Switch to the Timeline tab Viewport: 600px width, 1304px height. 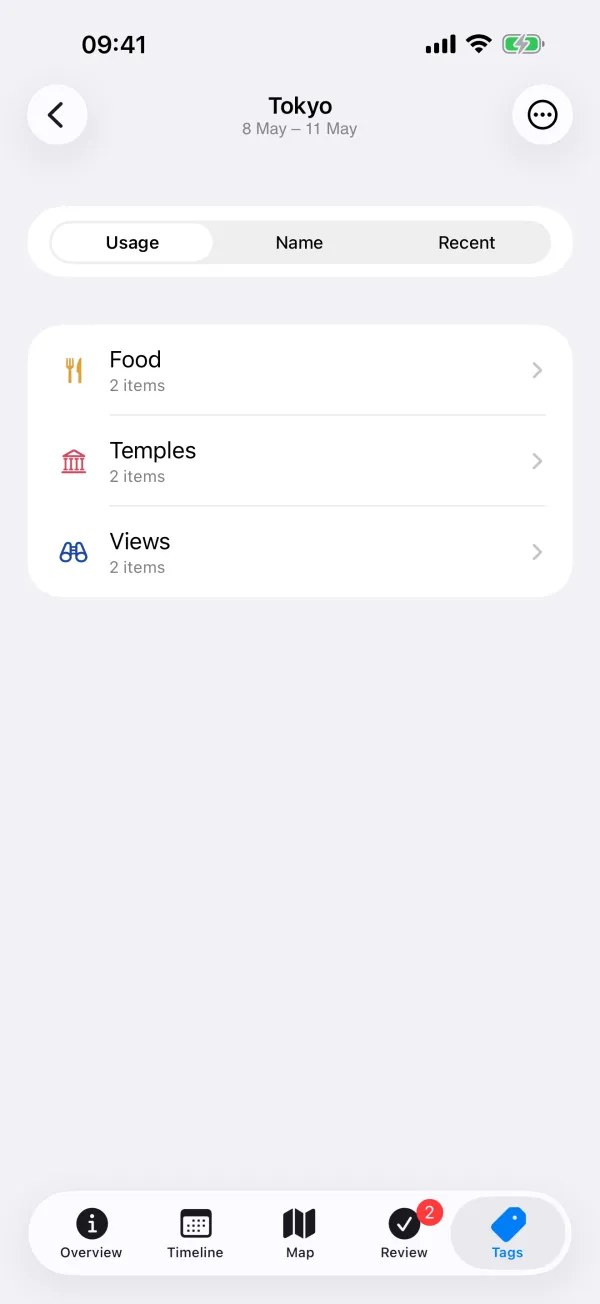(195, 1233)
